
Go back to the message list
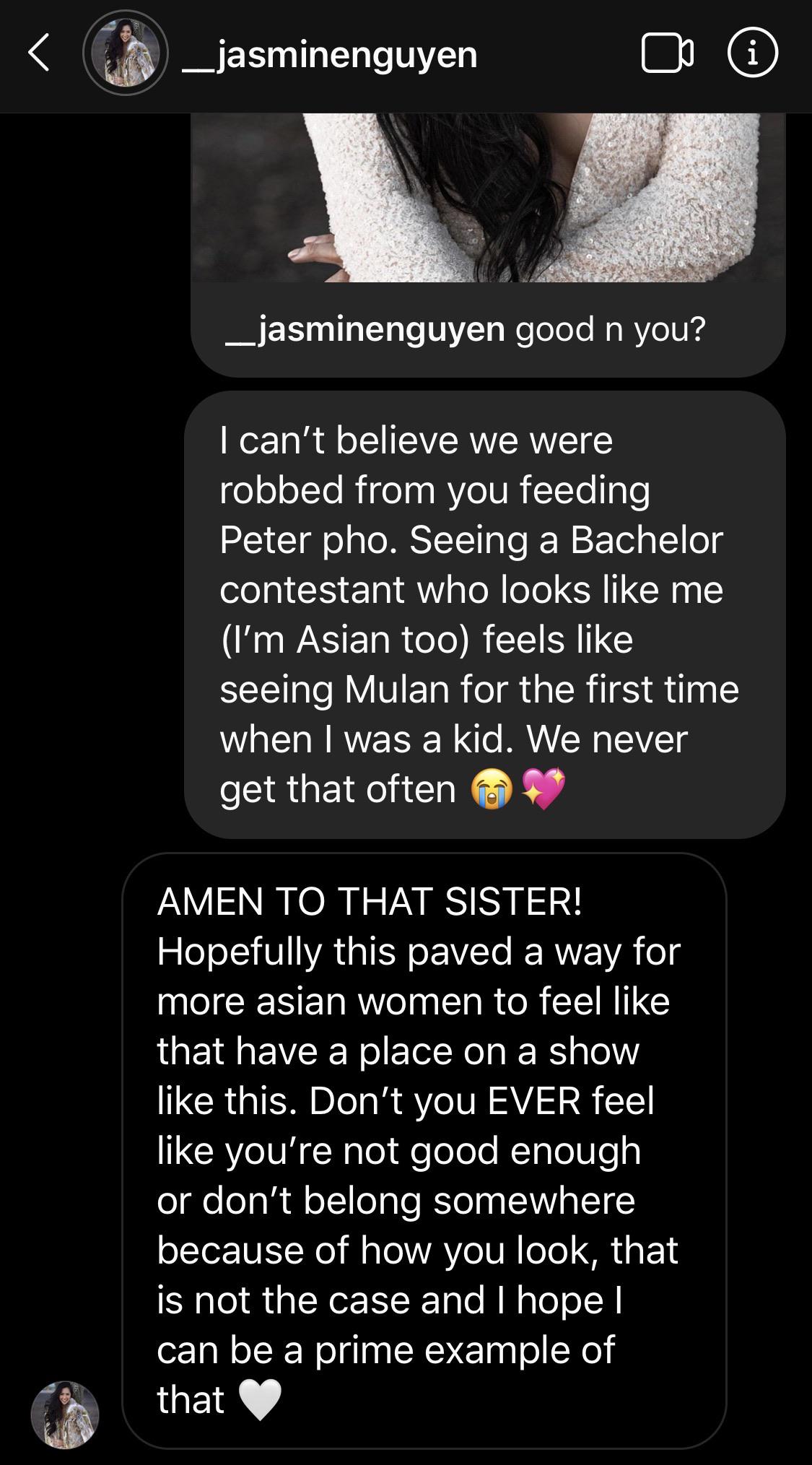click(39, 54)
